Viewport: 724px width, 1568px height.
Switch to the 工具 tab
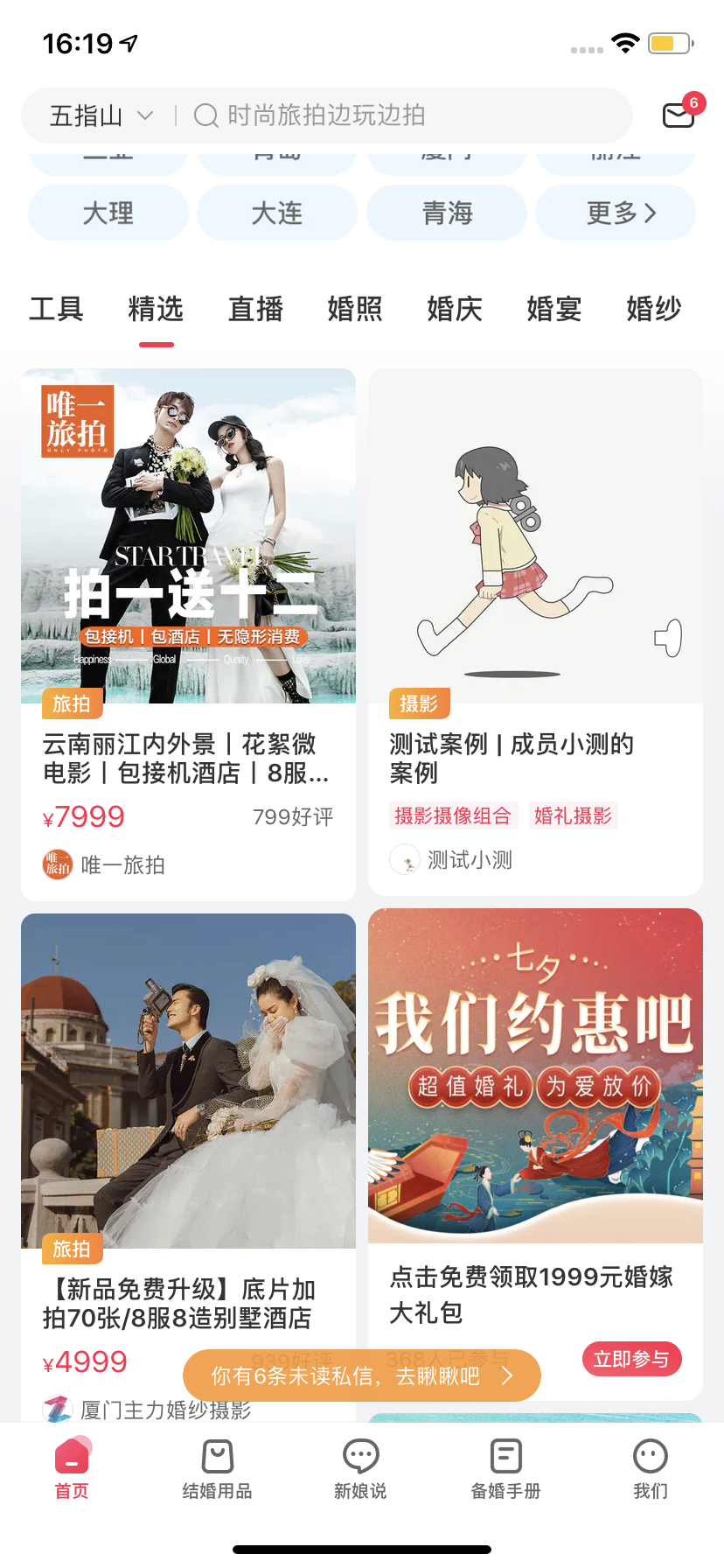(x=56, y=309)
